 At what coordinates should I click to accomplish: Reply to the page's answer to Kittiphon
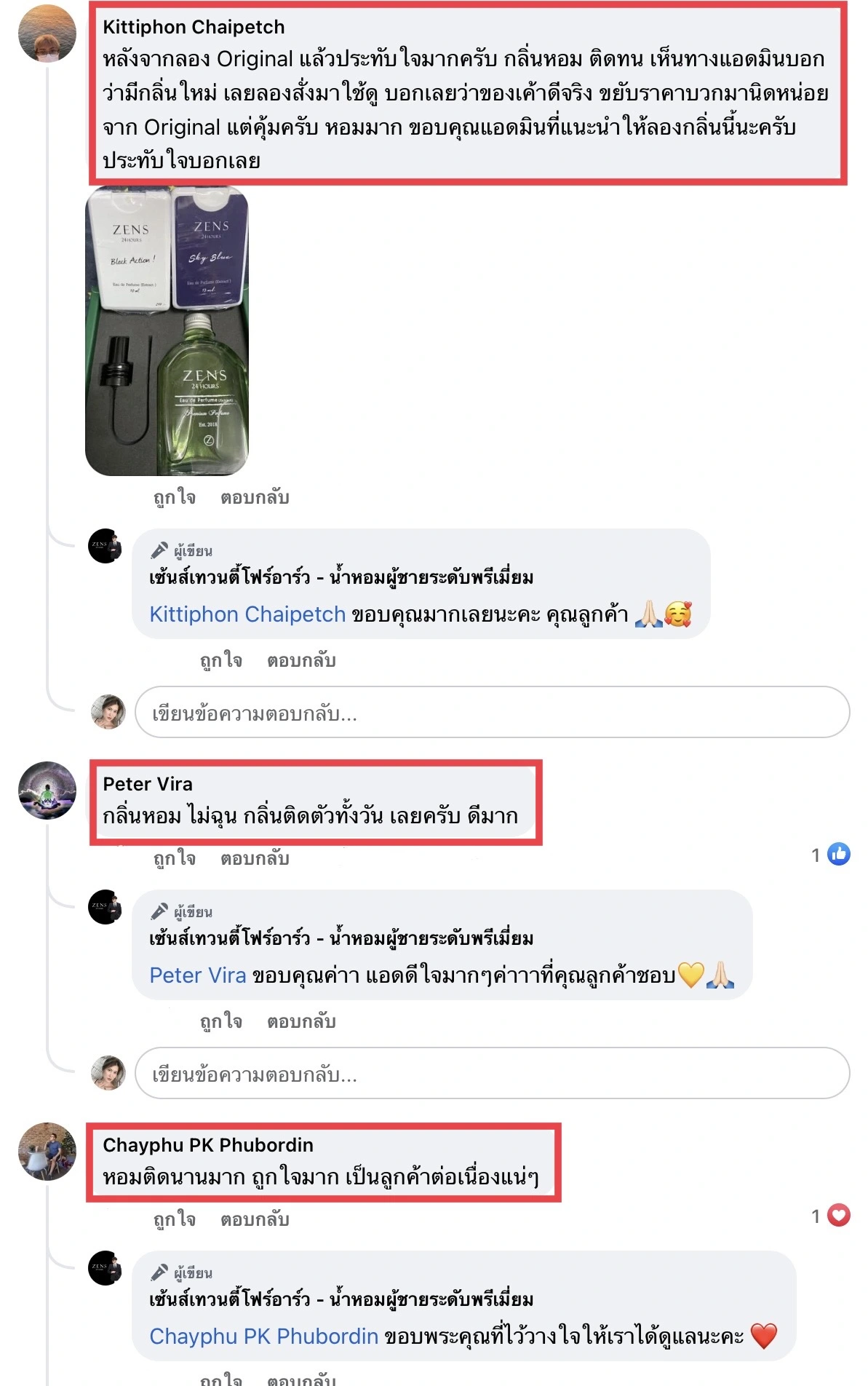coord(301,660)
